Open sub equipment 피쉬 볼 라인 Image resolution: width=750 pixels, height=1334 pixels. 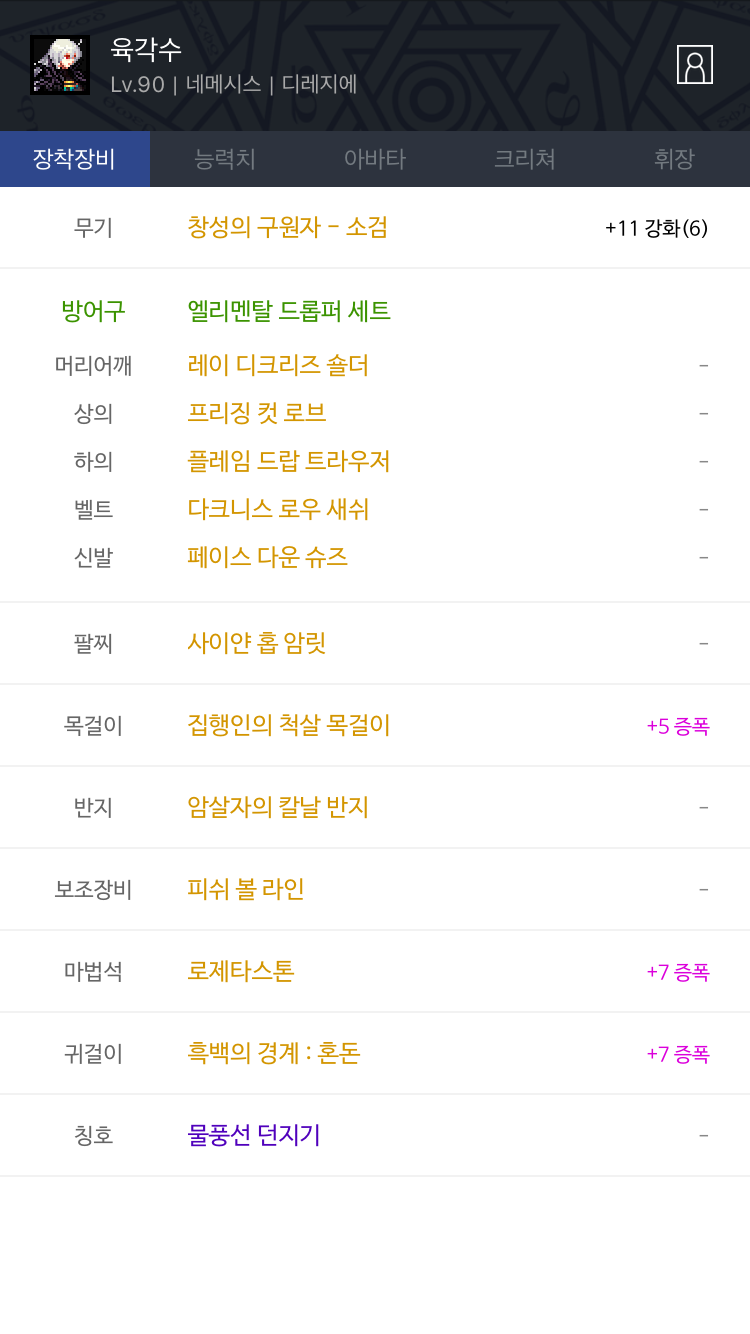[246, 889]
